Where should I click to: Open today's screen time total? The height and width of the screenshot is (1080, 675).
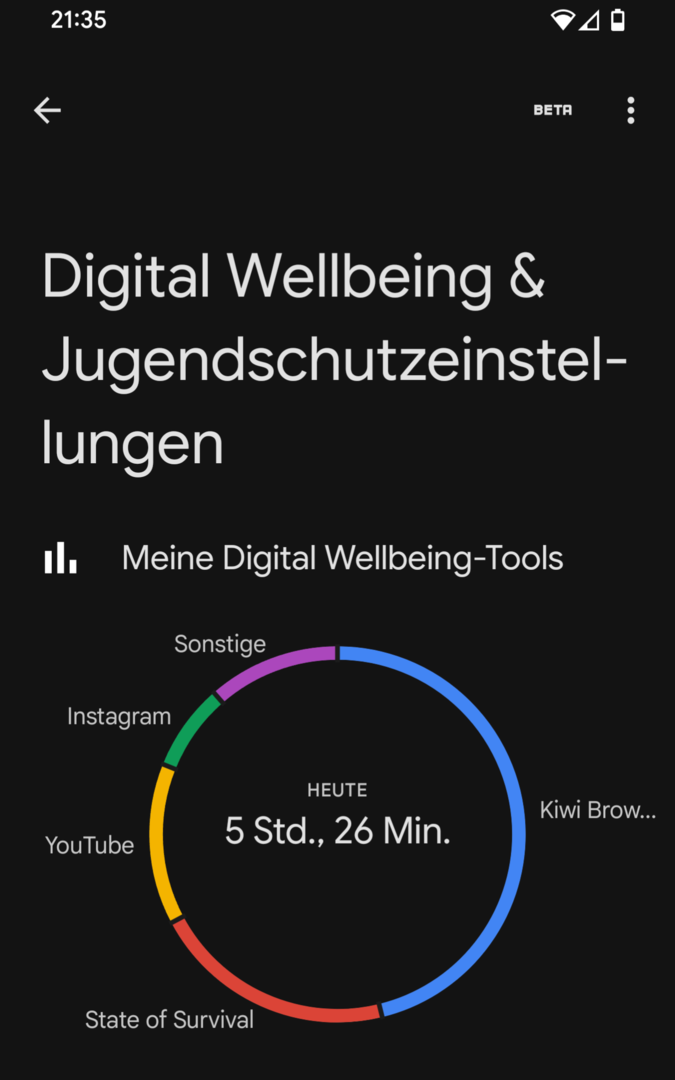pyautogui.click(x=337, y=830)
